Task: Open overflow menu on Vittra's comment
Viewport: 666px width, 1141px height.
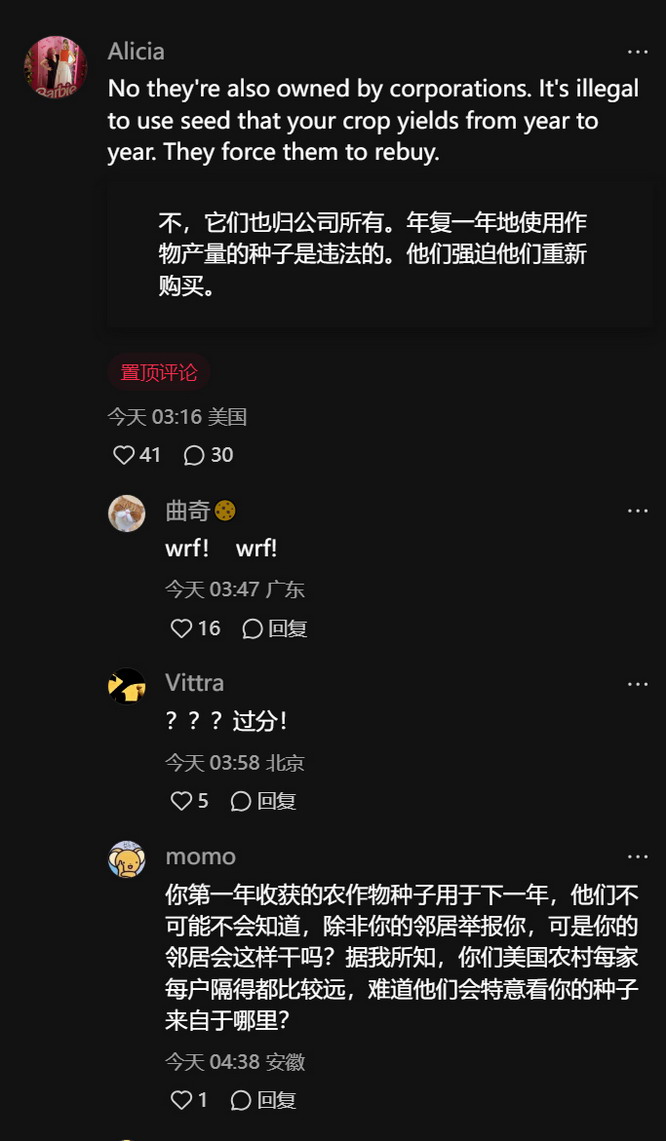Action: [637, 684]
